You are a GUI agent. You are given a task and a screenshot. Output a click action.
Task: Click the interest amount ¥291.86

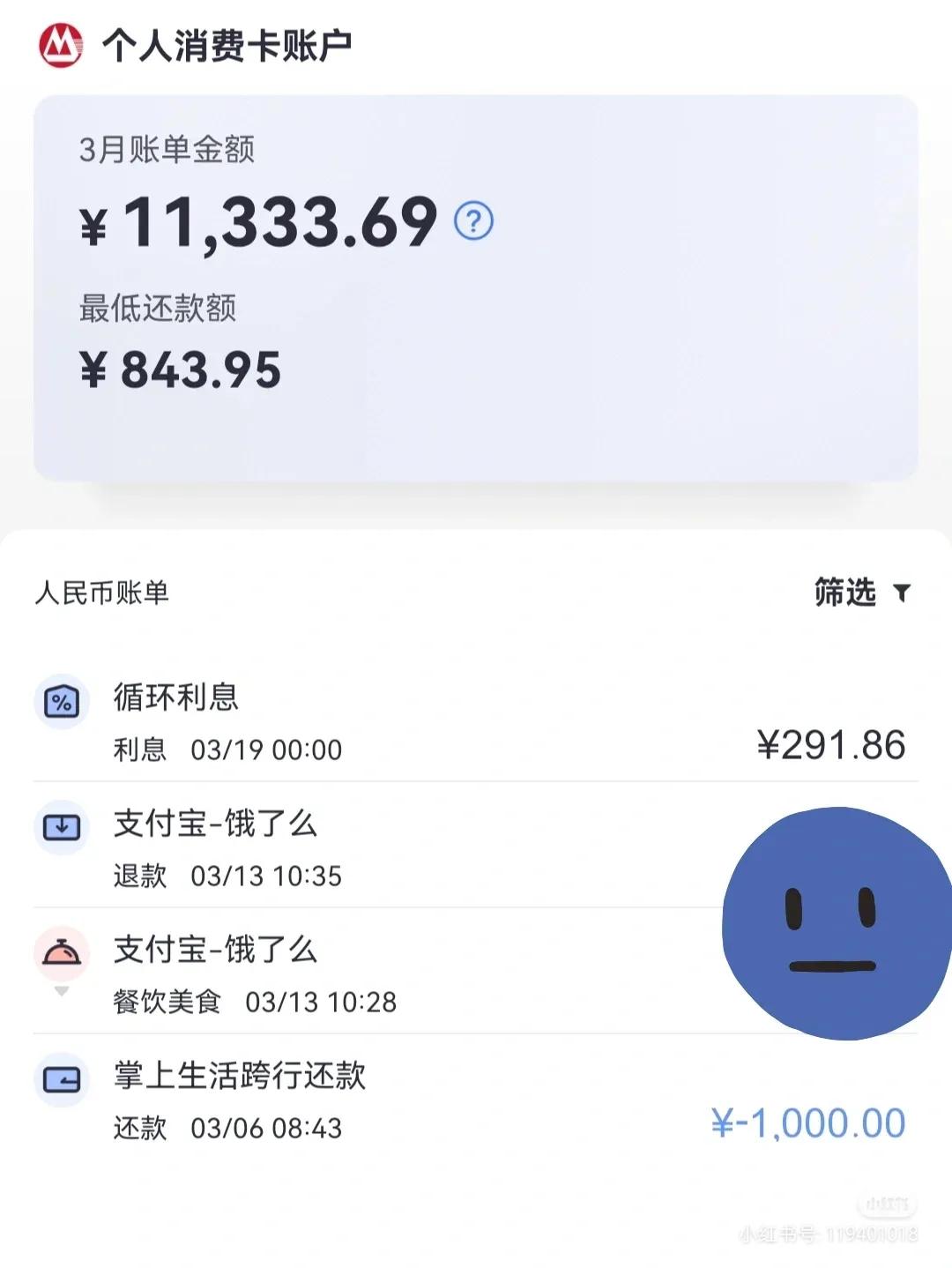click(831, 745)
